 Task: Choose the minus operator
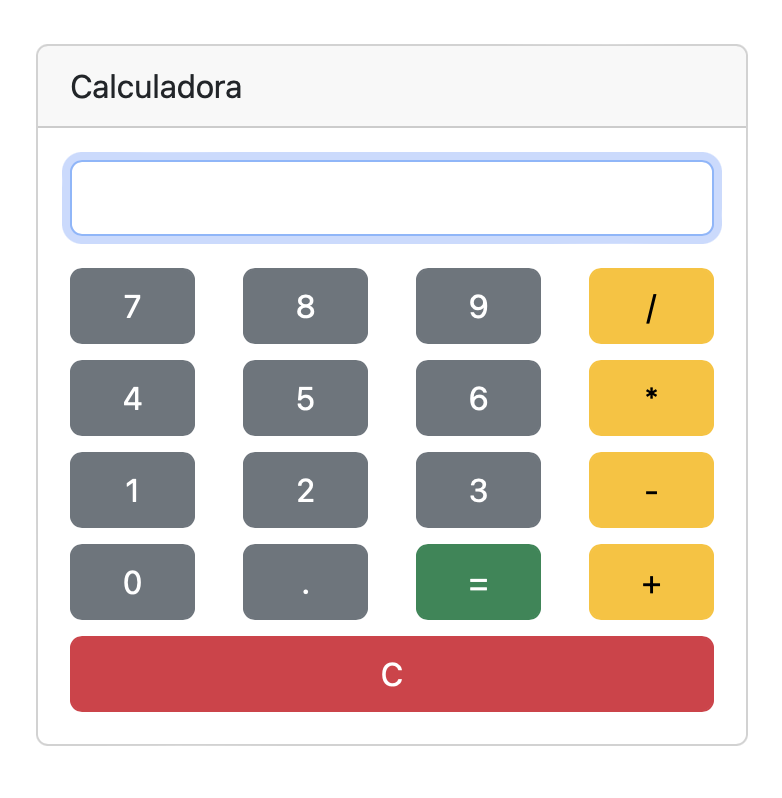(651, 490)
